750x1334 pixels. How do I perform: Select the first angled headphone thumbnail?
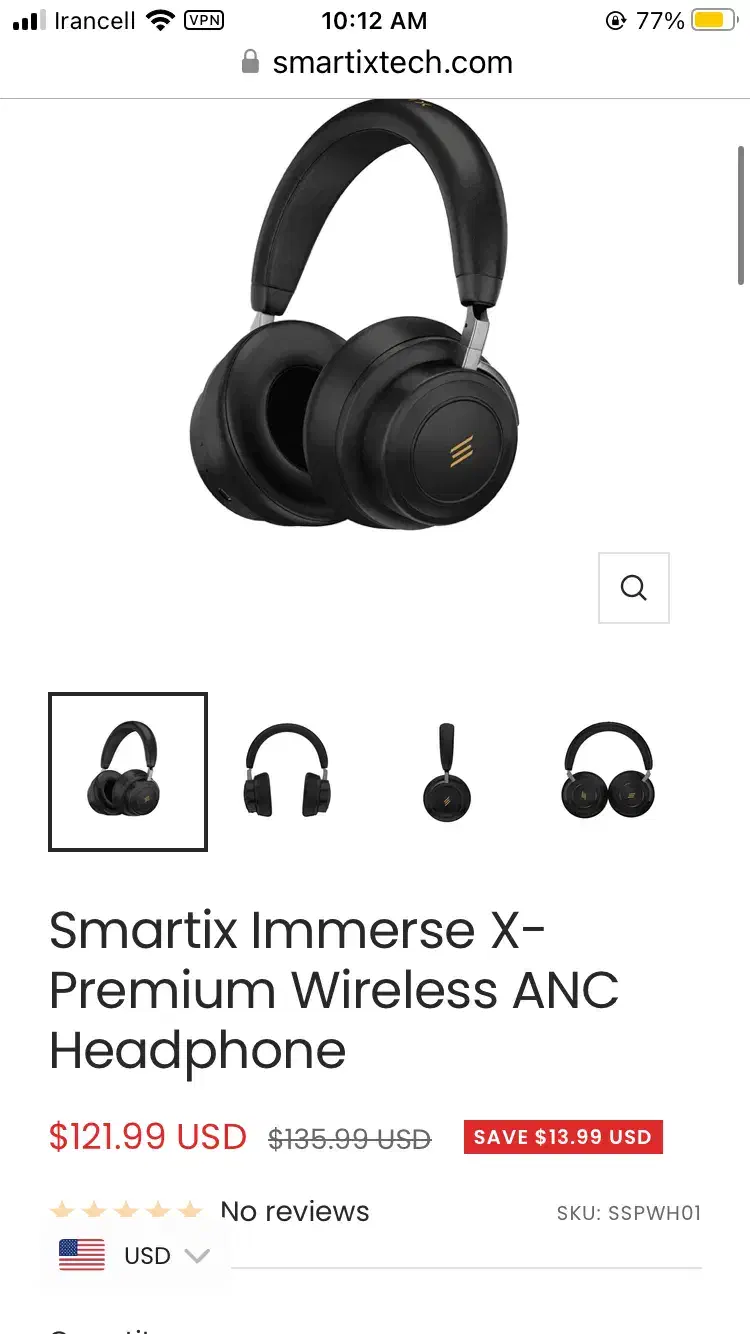pos(128,772)
